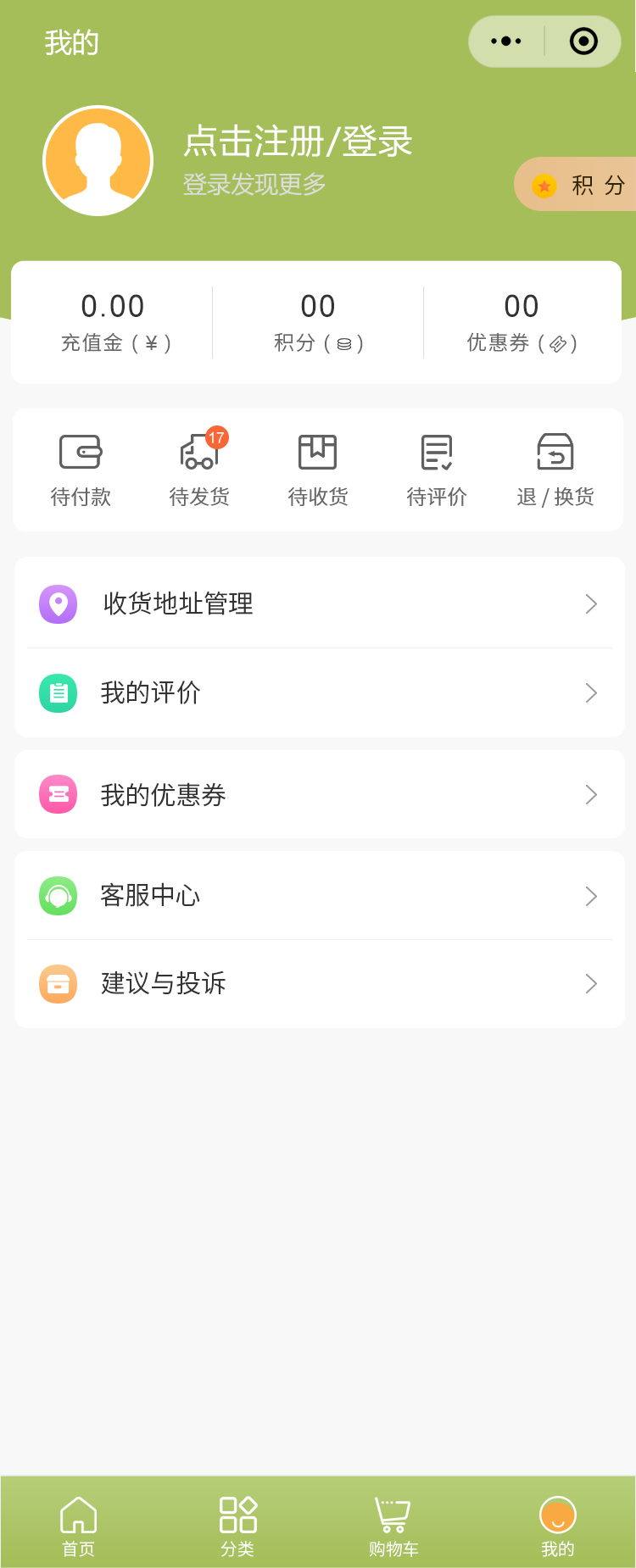
Task: Close the mini-program with the circle button
Action: 583,42
